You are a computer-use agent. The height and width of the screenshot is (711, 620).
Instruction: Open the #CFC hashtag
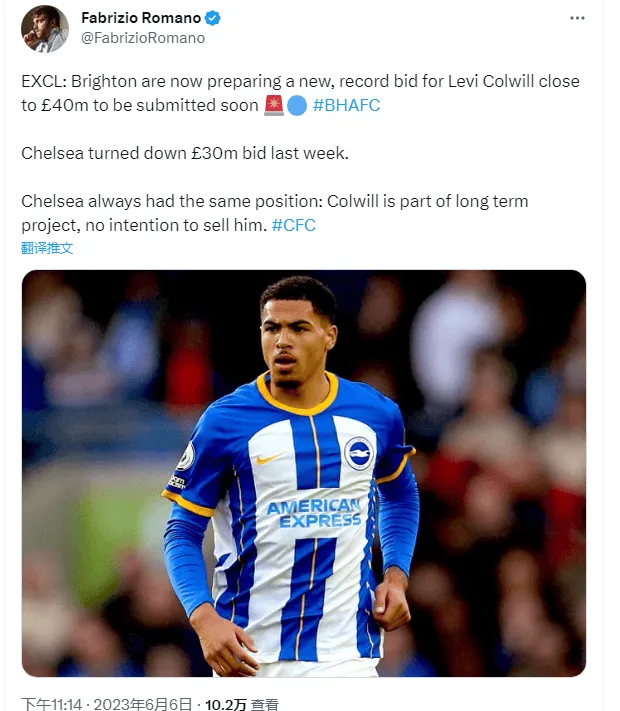(x=293, y=225)
